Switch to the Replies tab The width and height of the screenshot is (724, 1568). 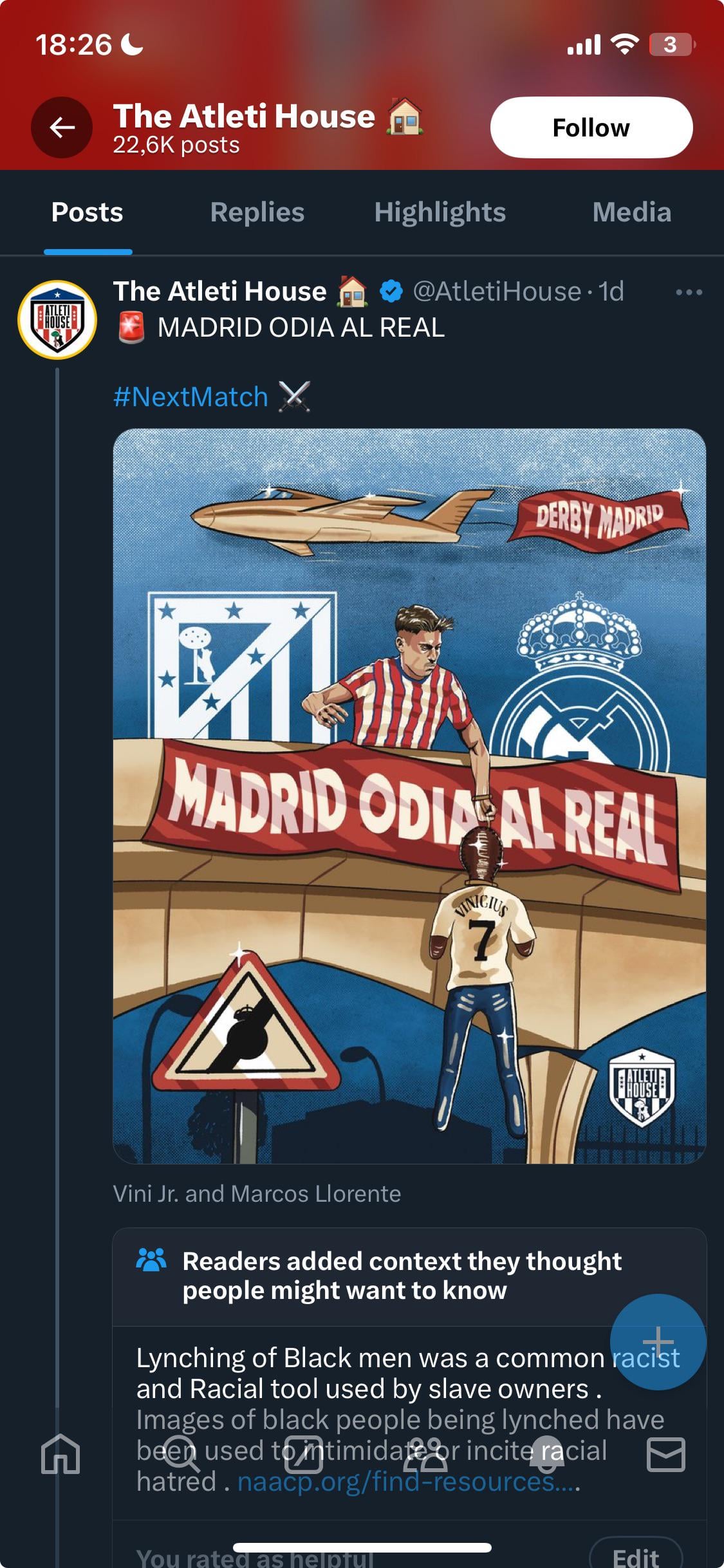pyautogui.click(x=257, y=212)
